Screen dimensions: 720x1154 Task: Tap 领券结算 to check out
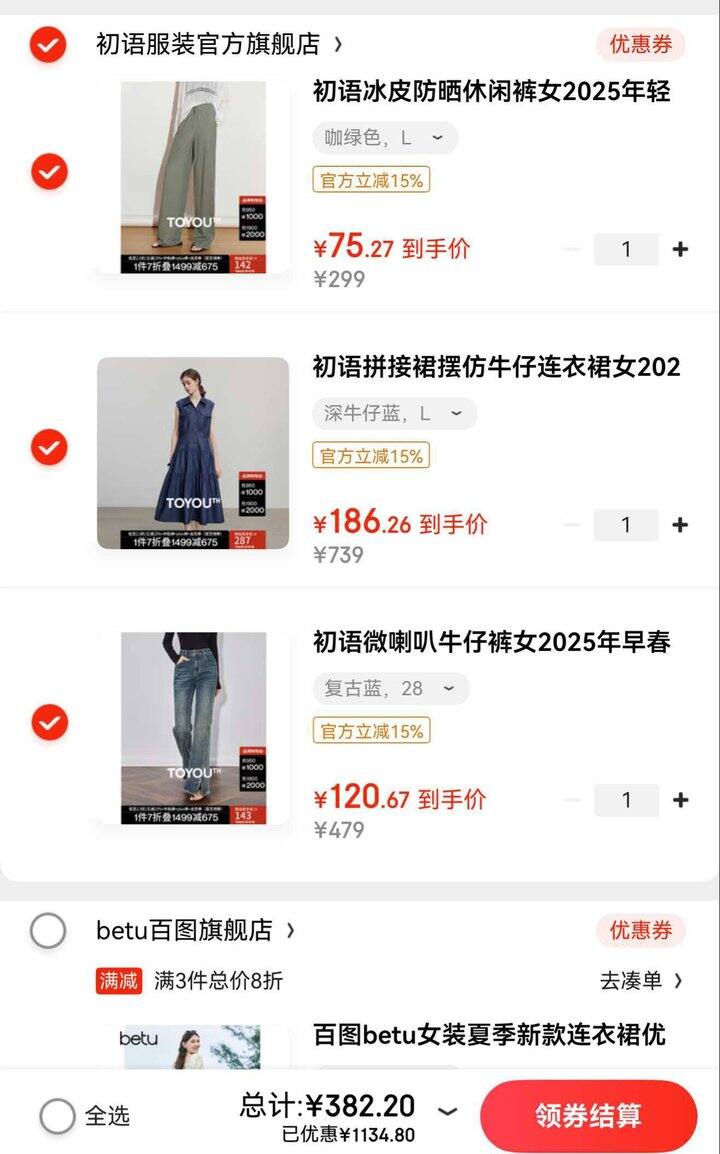click(x=588, y=1116)
